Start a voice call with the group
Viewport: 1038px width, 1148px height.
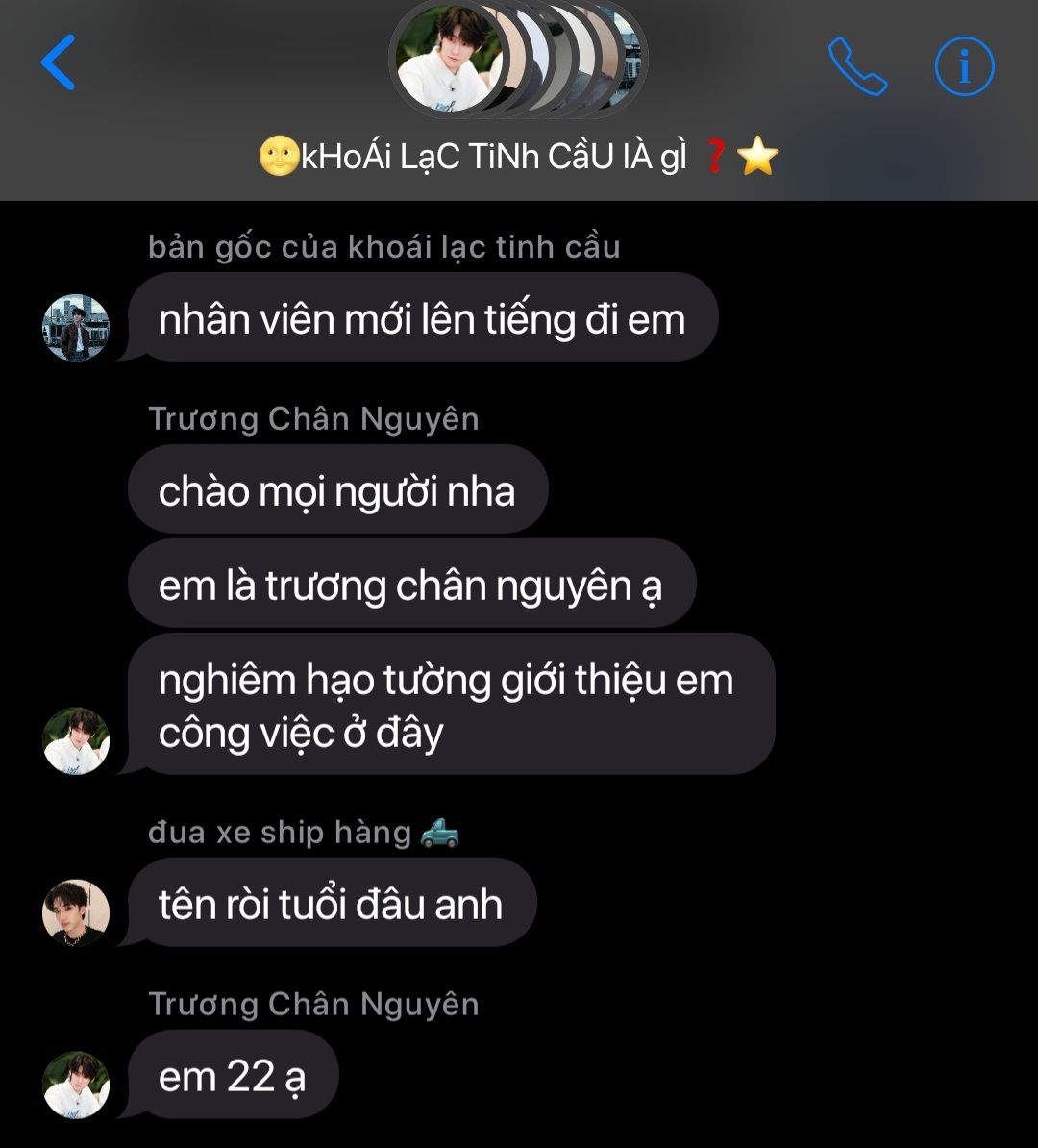pos(857,66)
